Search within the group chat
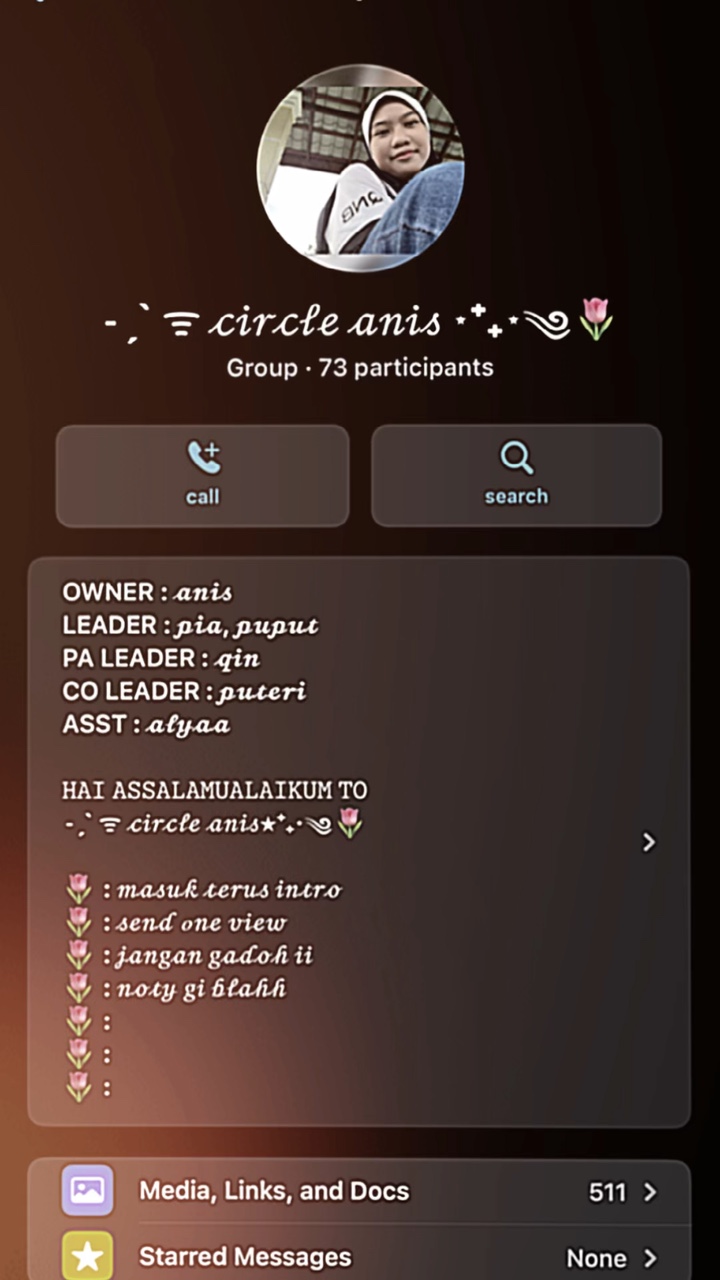This screenshot has width=720, height=1280. [x=516, y=476]
